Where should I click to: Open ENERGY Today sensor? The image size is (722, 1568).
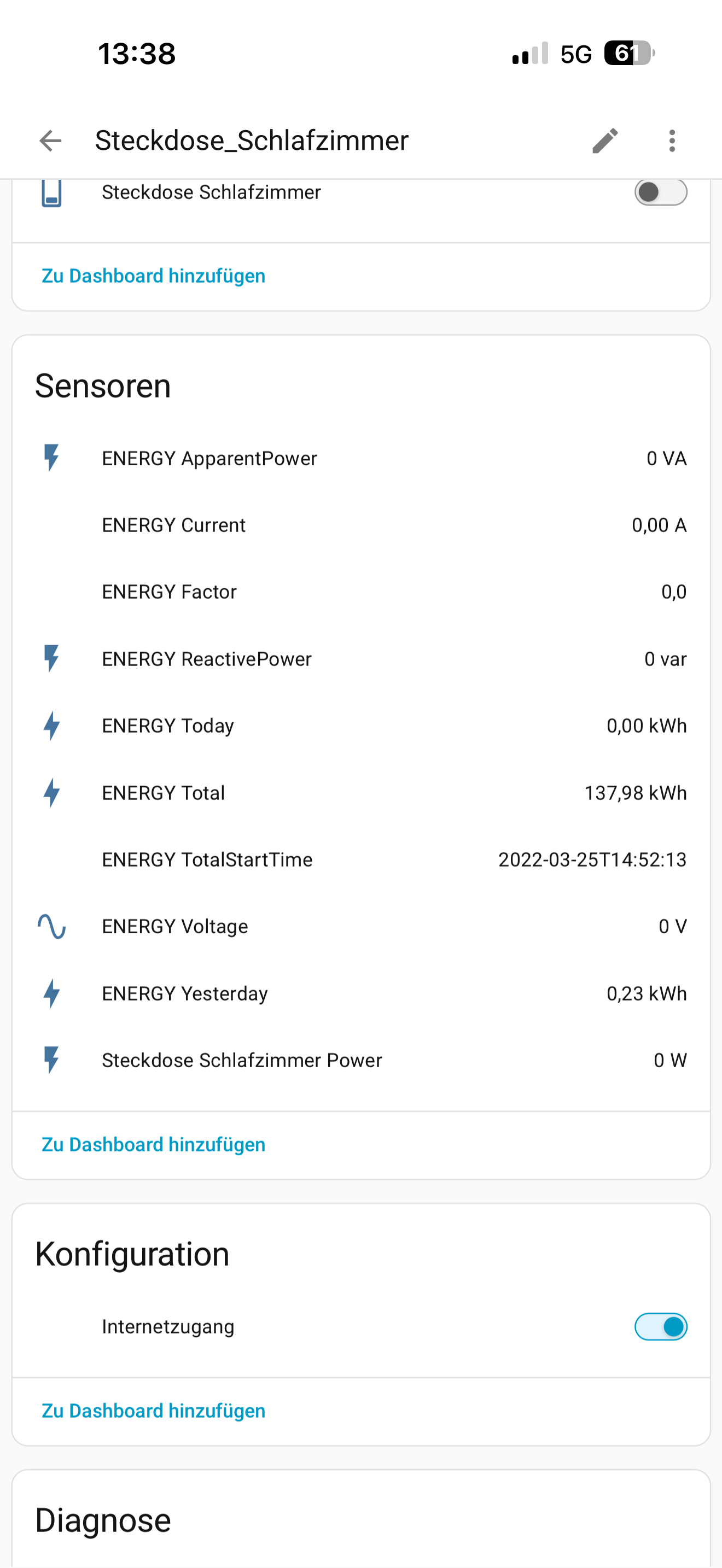362,726
